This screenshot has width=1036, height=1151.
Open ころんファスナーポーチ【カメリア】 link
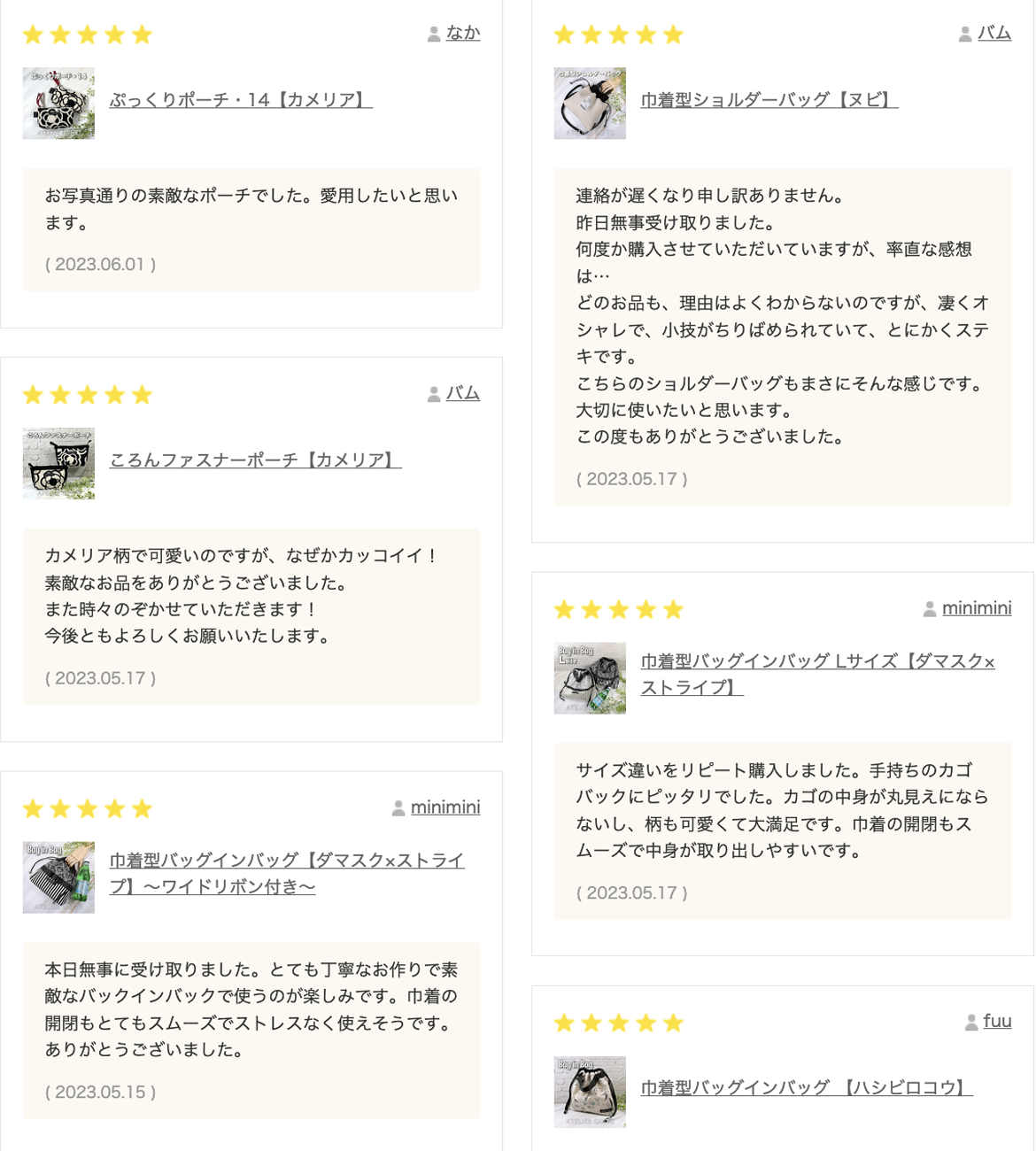255,460
